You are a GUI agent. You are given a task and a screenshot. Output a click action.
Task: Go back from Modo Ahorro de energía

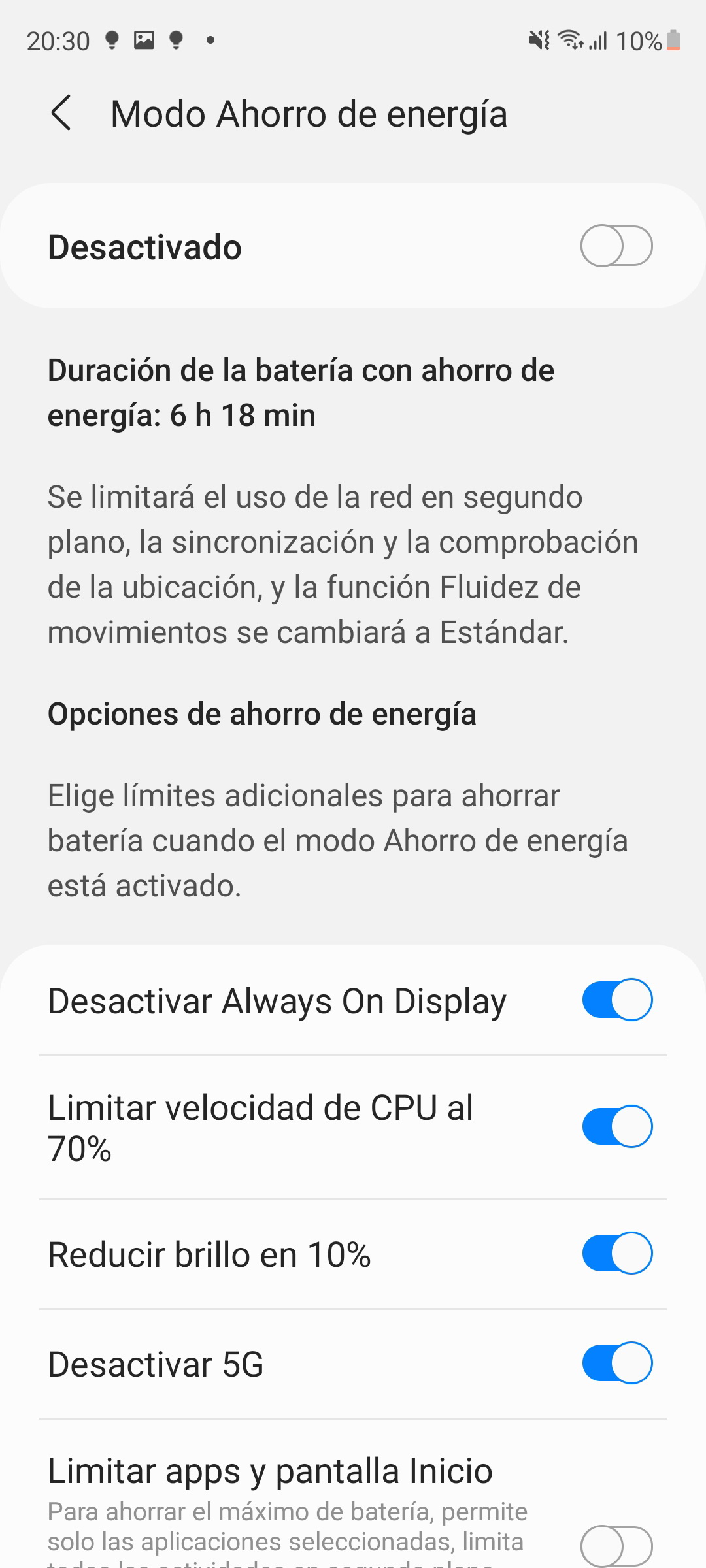(61, 114)
